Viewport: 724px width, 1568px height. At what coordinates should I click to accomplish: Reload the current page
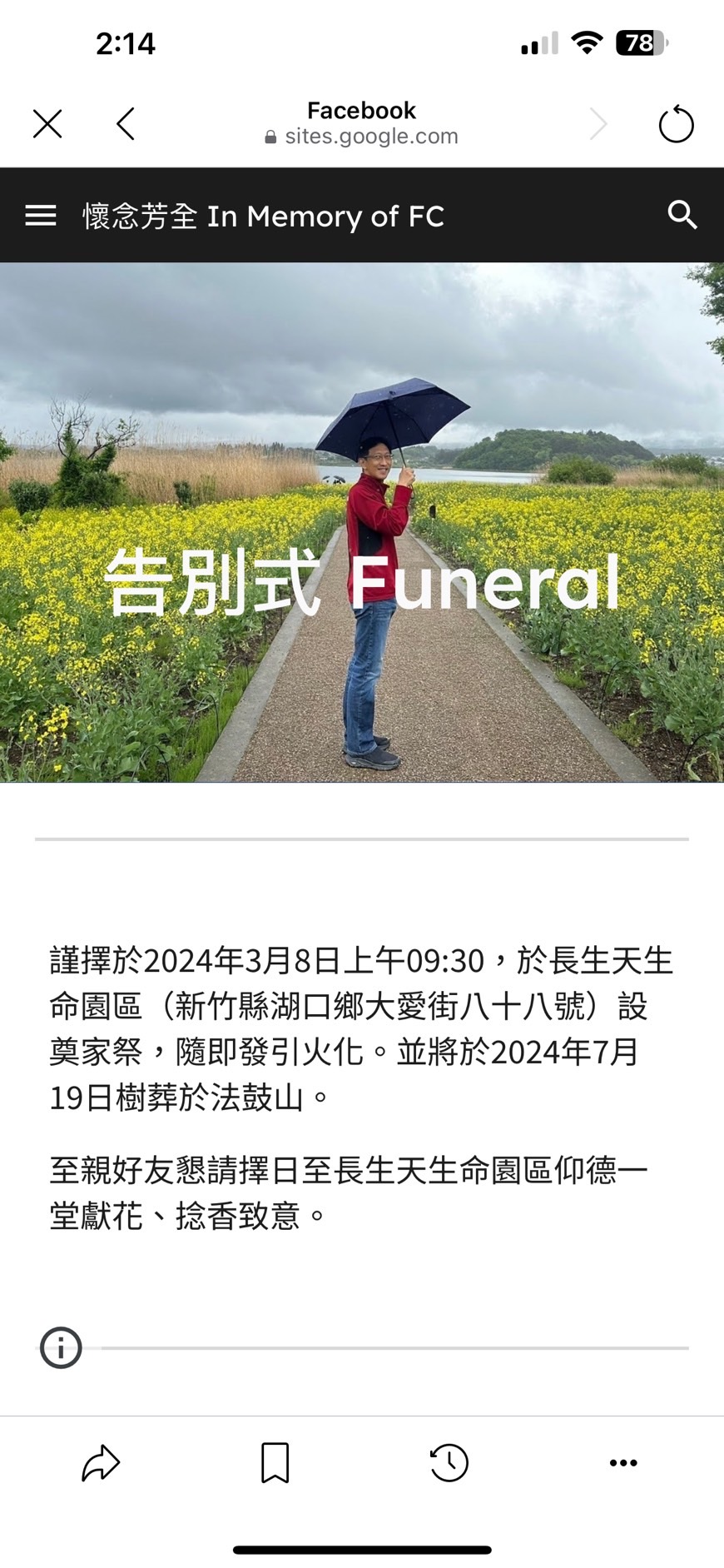tap(676, 124)
